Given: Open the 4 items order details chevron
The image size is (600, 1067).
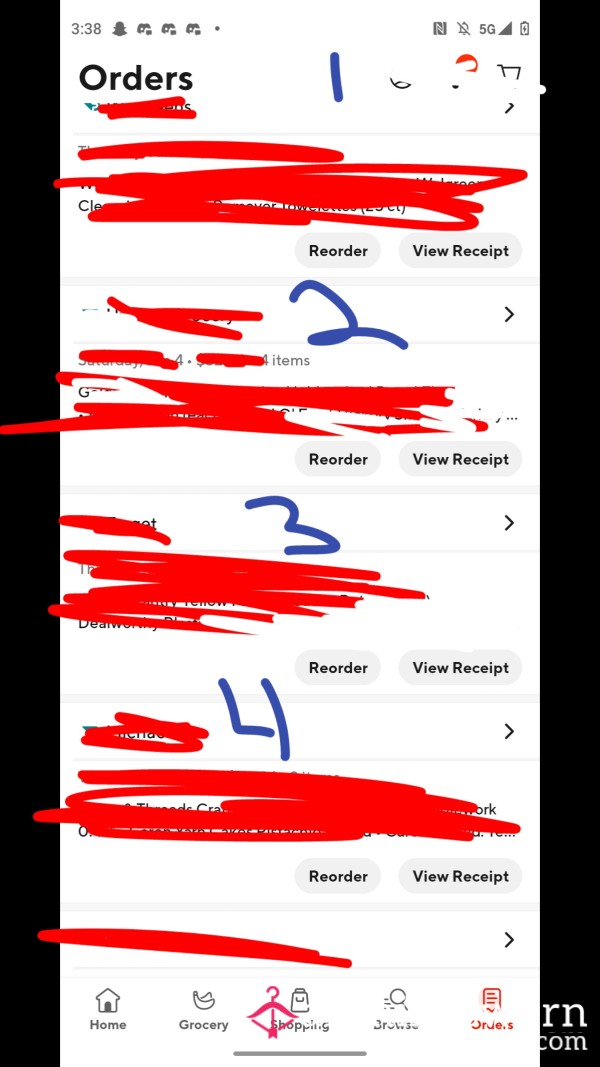Looking at the screenshot, I should coord(509,314).
